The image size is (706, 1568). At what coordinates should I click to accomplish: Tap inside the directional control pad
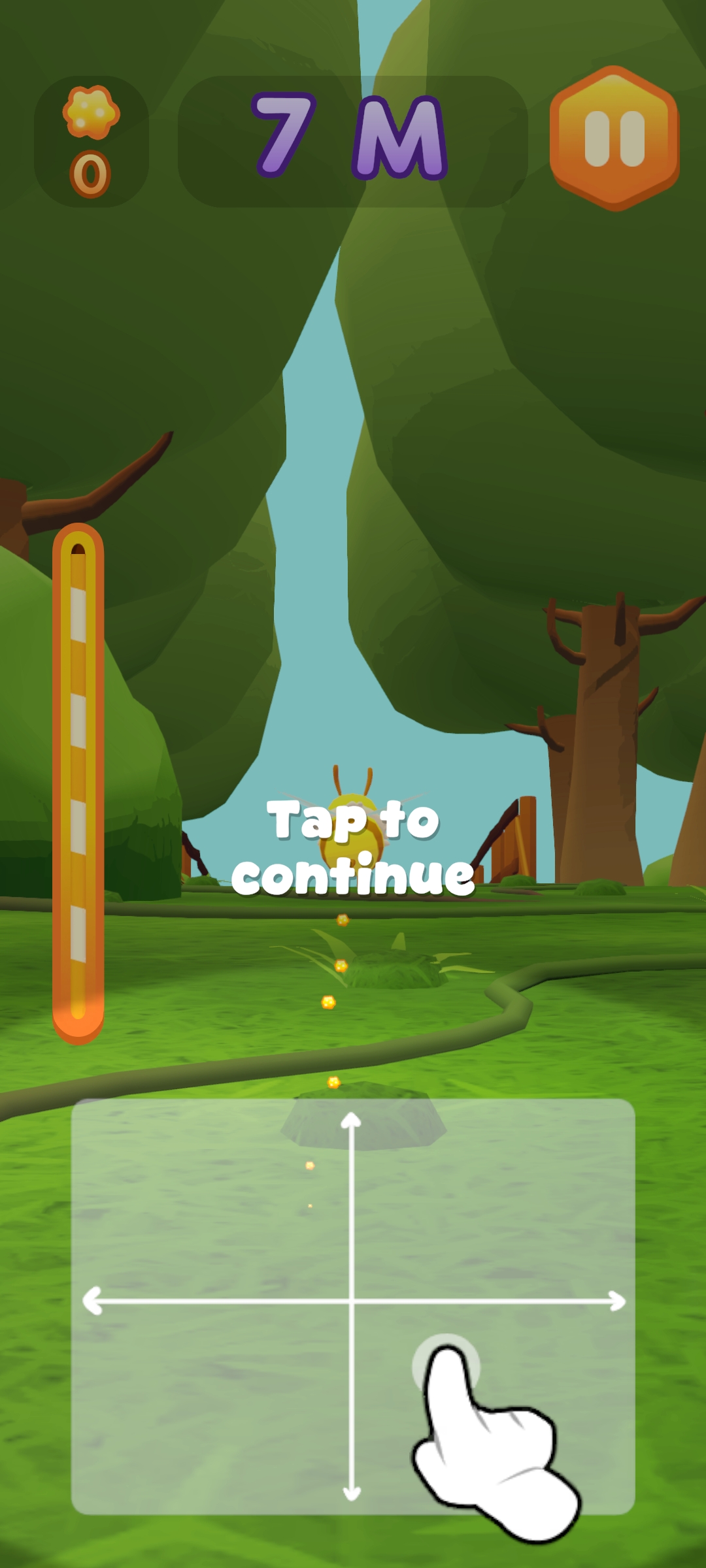point(353,1307)
